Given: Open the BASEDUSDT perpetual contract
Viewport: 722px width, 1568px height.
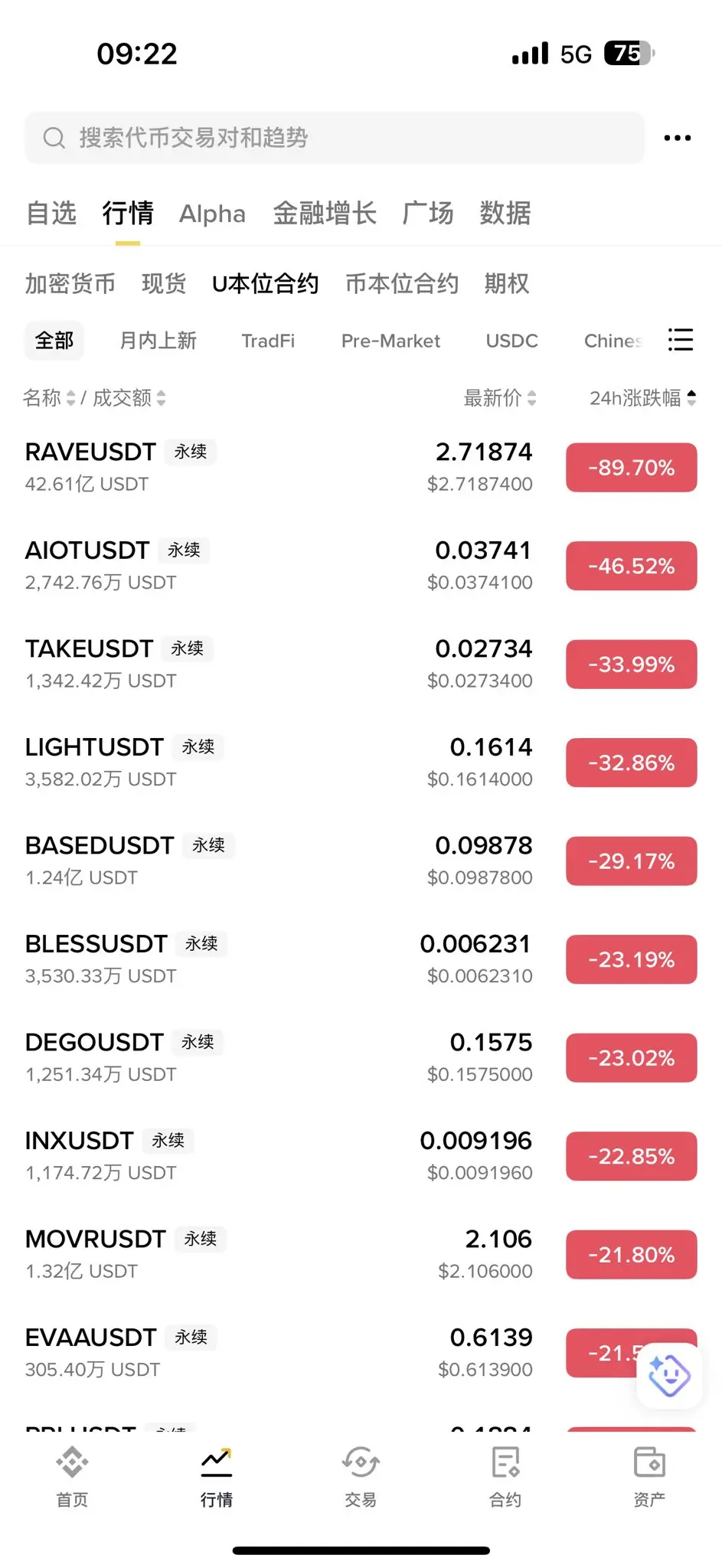Looking at the screenshot, I should pos(361,861).
